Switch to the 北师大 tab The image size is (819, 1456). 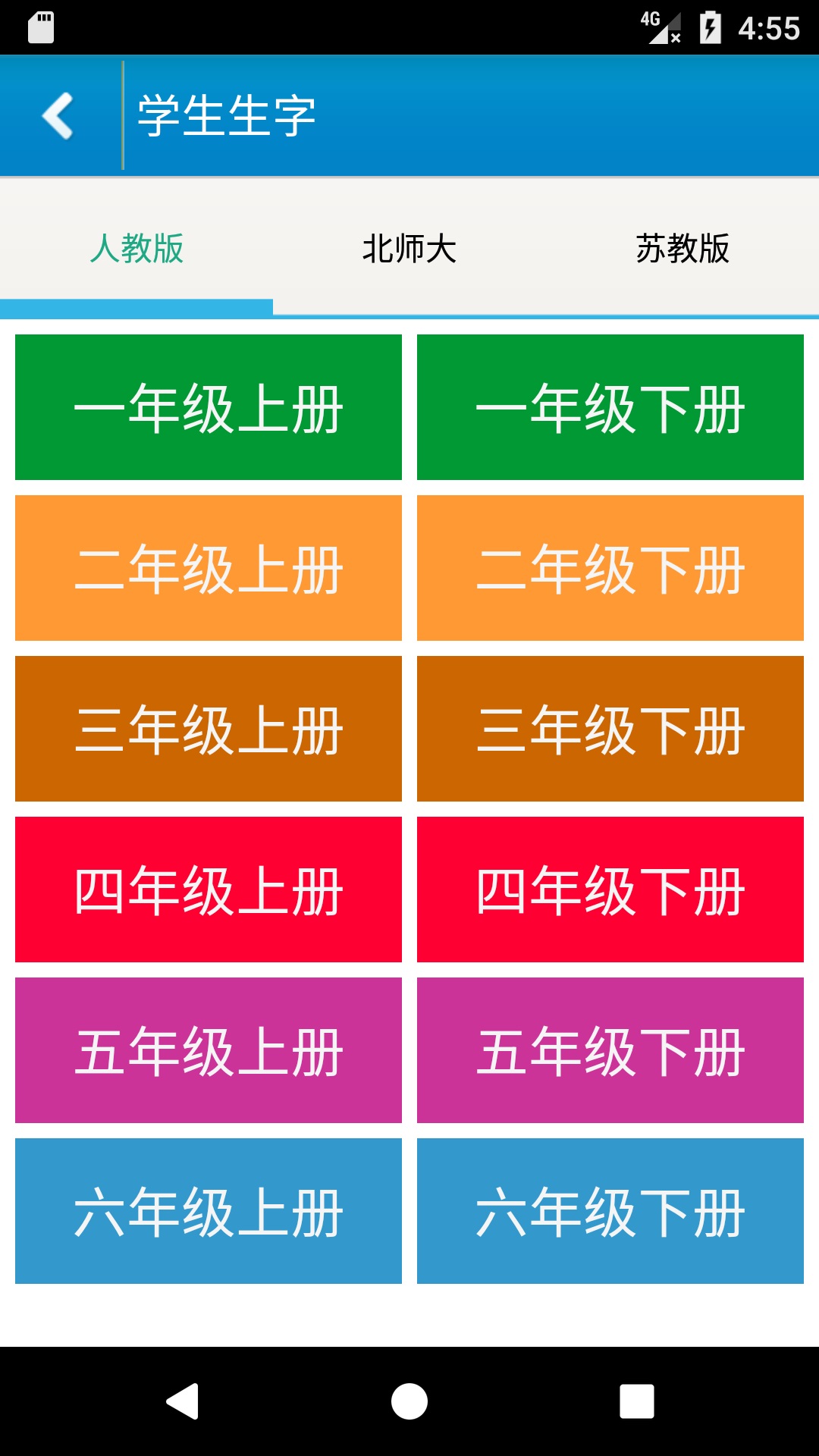coord(409,249)
